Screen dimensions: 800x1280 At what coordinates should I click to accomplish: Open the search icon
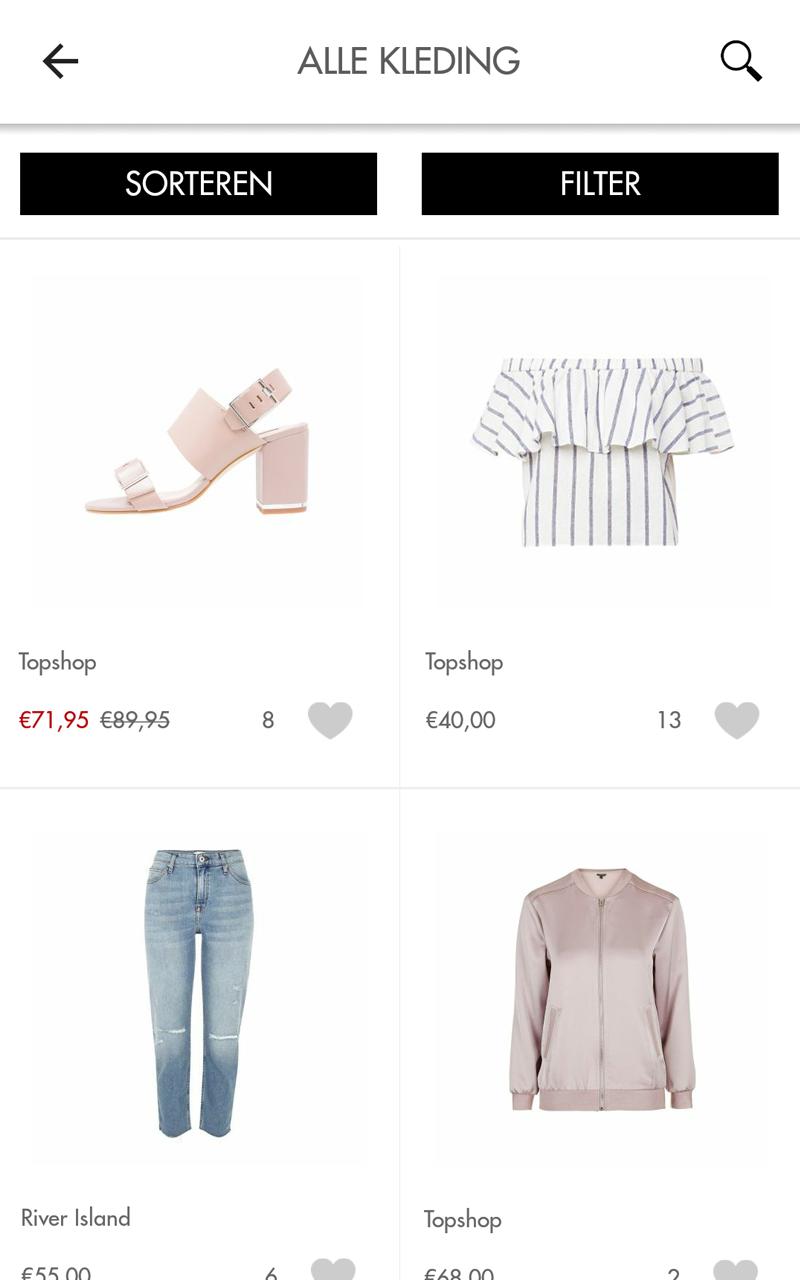[740, 61]
